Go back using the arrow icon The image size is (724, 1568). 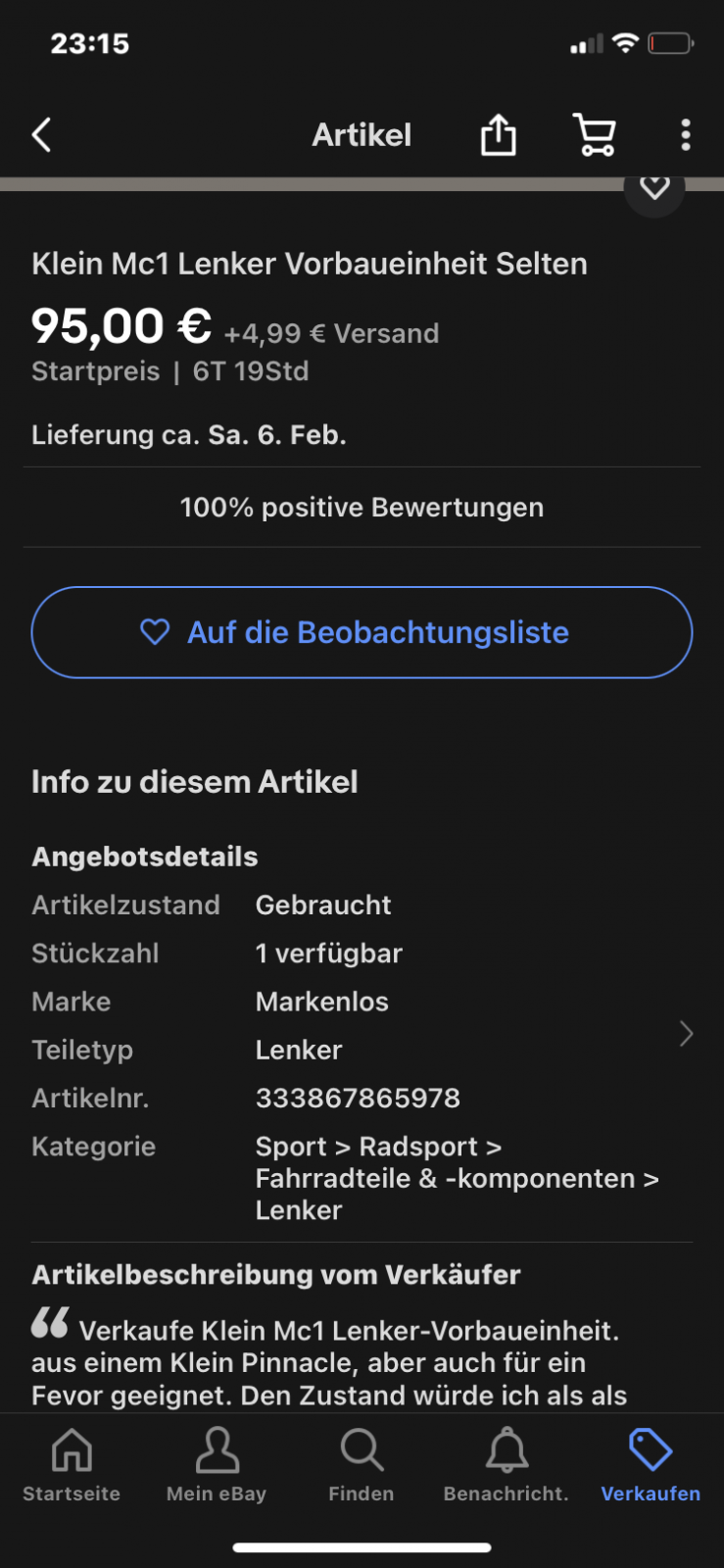[x=41, y=135]
